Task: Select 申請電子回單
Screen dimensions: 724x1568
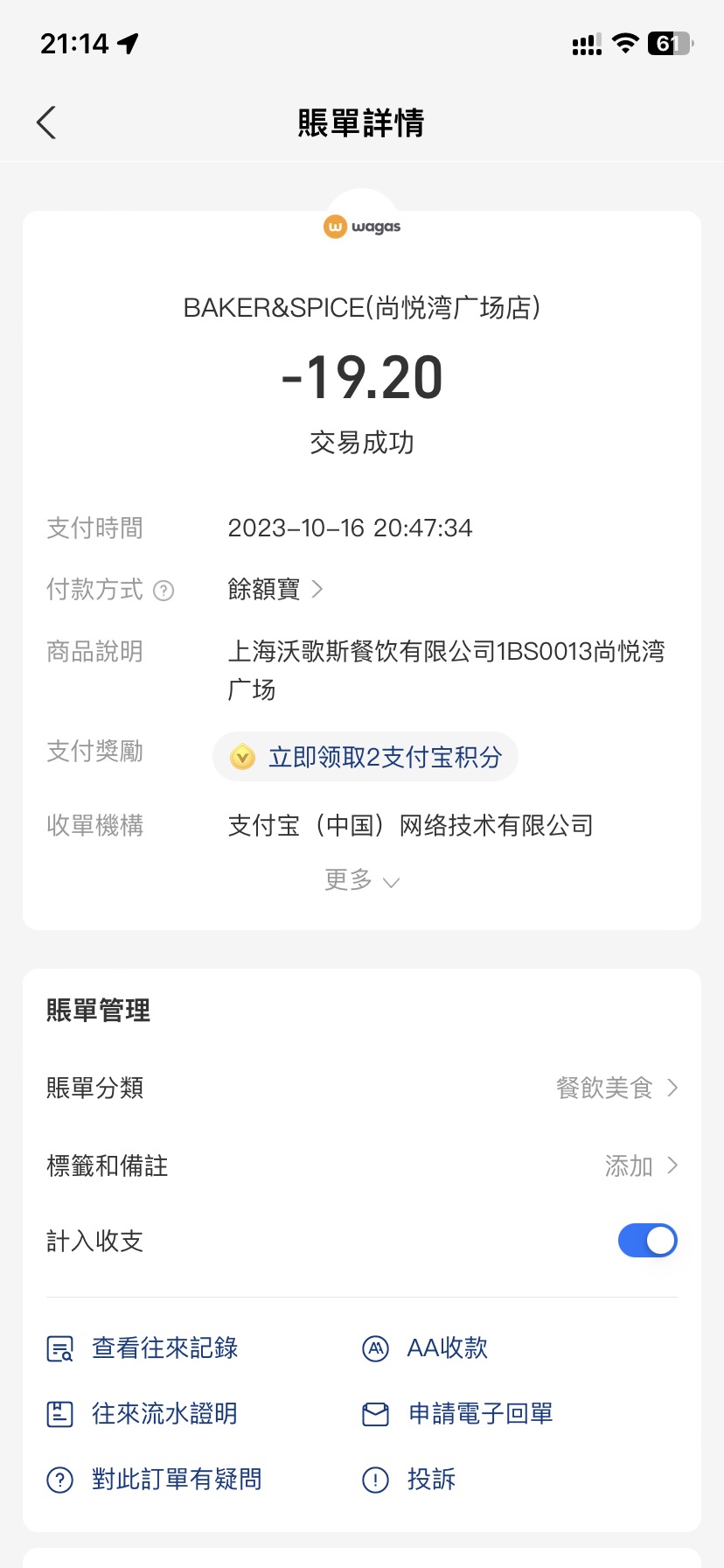Action: click(457, 1414)
